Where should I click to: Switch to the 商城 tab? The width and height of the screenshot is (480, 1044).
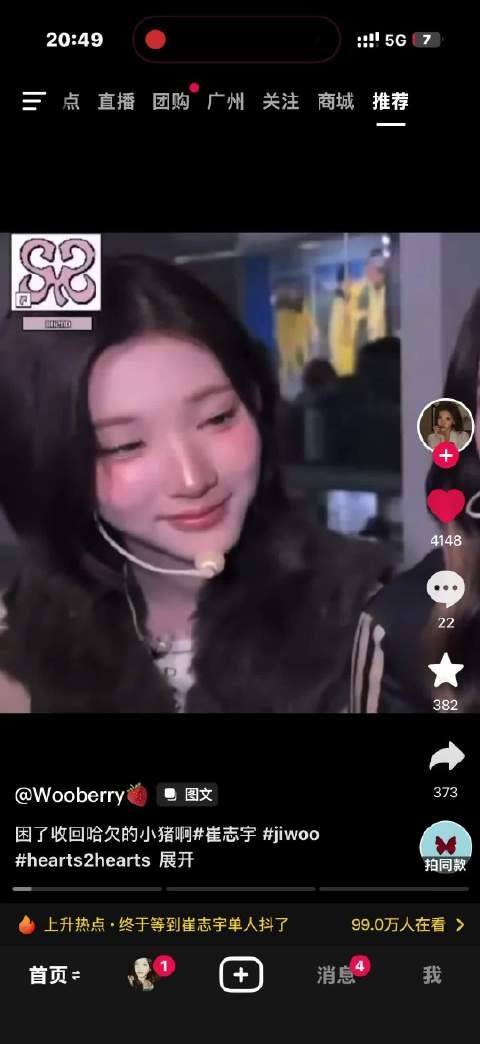tap(336, 101)
